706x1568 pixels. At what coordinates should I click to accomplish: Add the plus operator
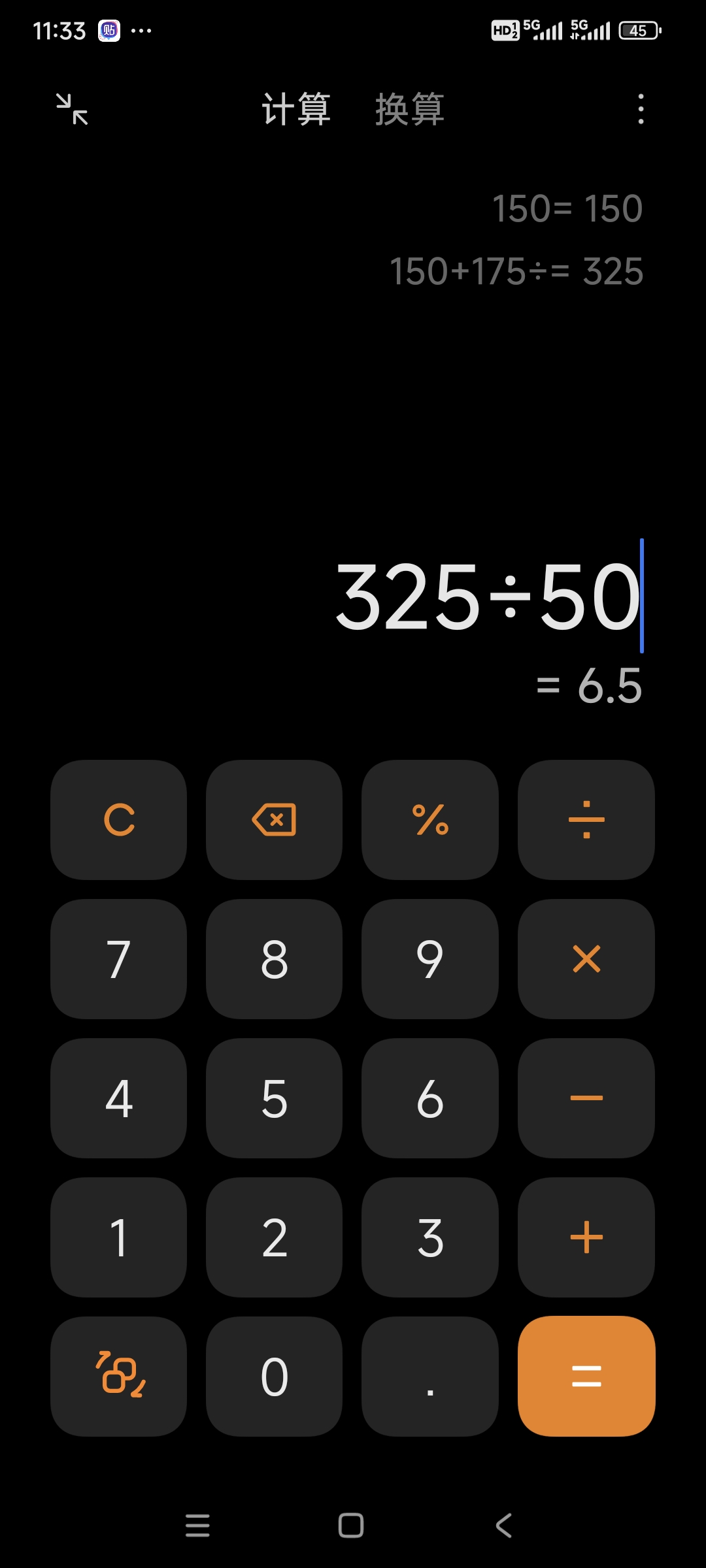586,1237
